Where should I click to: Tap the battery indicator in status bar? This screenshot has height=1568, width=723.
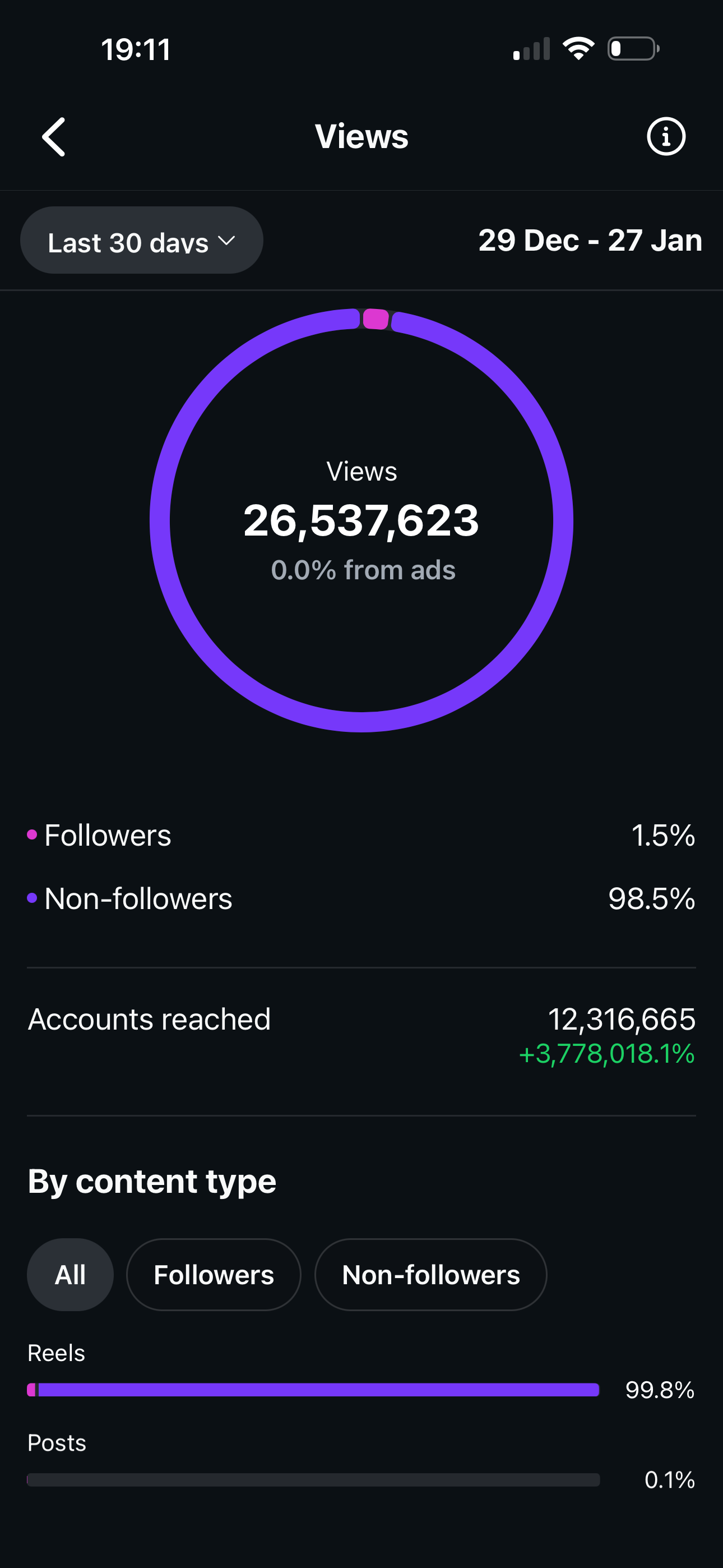(x=632, y=48)
